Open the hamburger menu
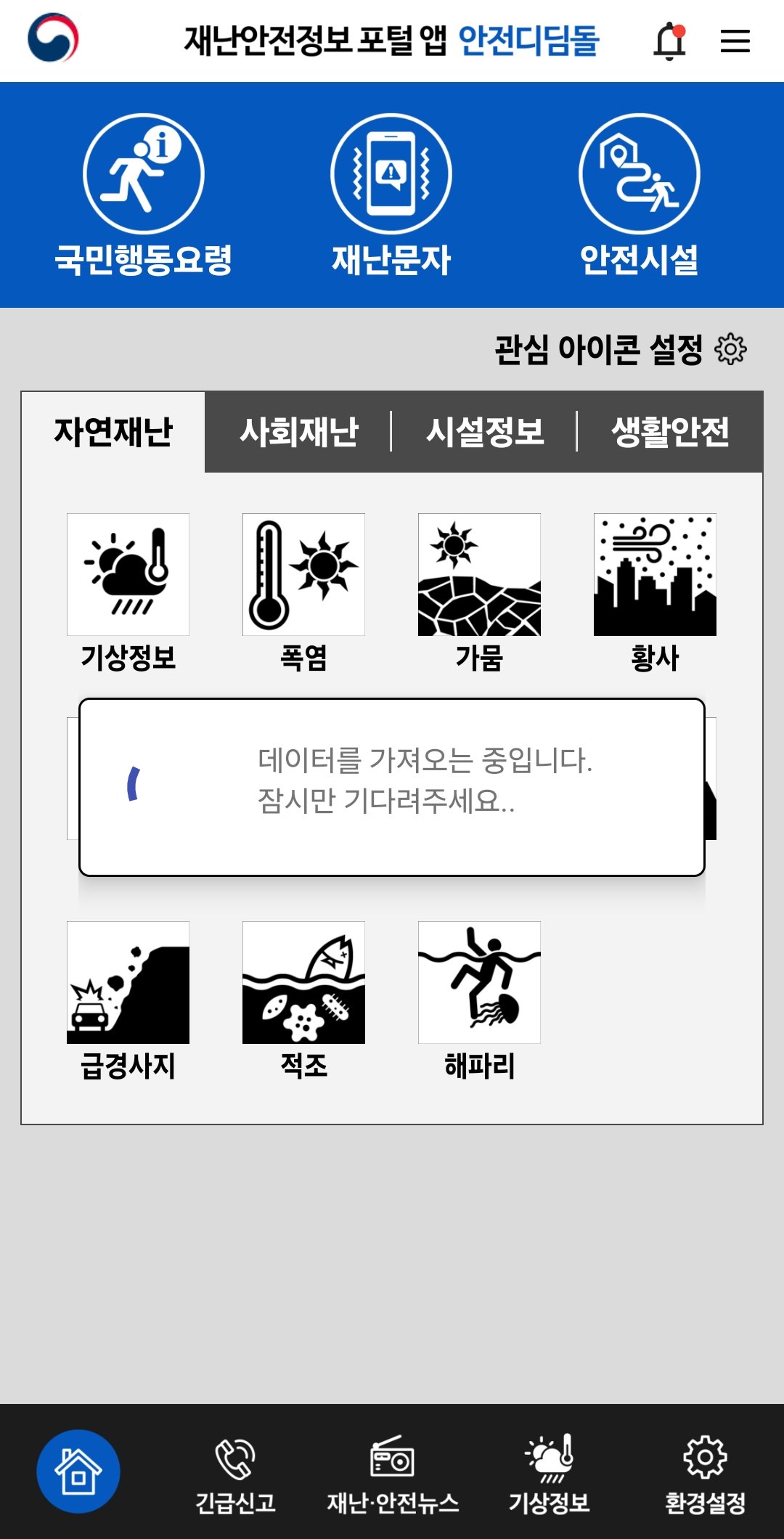This screenshot has height=1539, width=784. click(735, 41)
